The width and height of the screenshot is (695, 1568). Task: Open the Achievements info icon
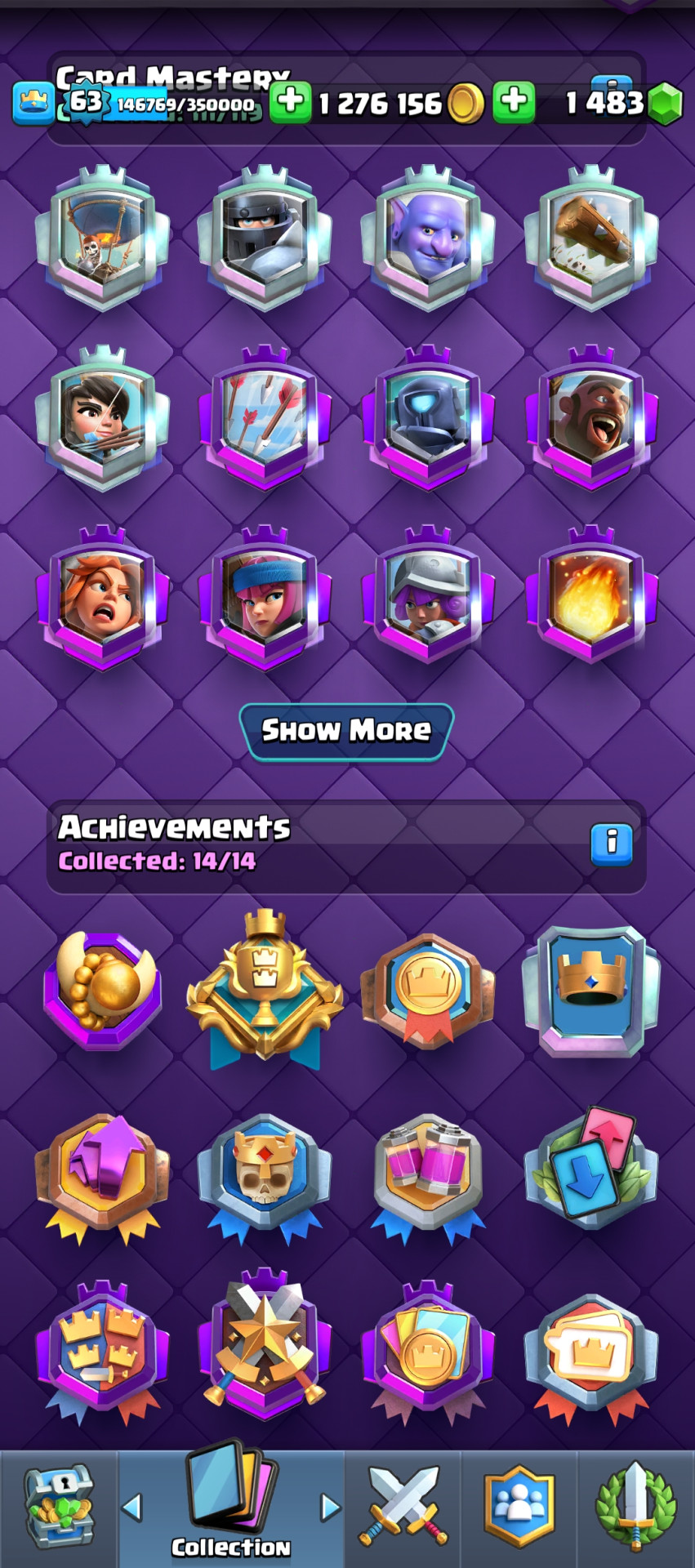click(x=611, y=844)
